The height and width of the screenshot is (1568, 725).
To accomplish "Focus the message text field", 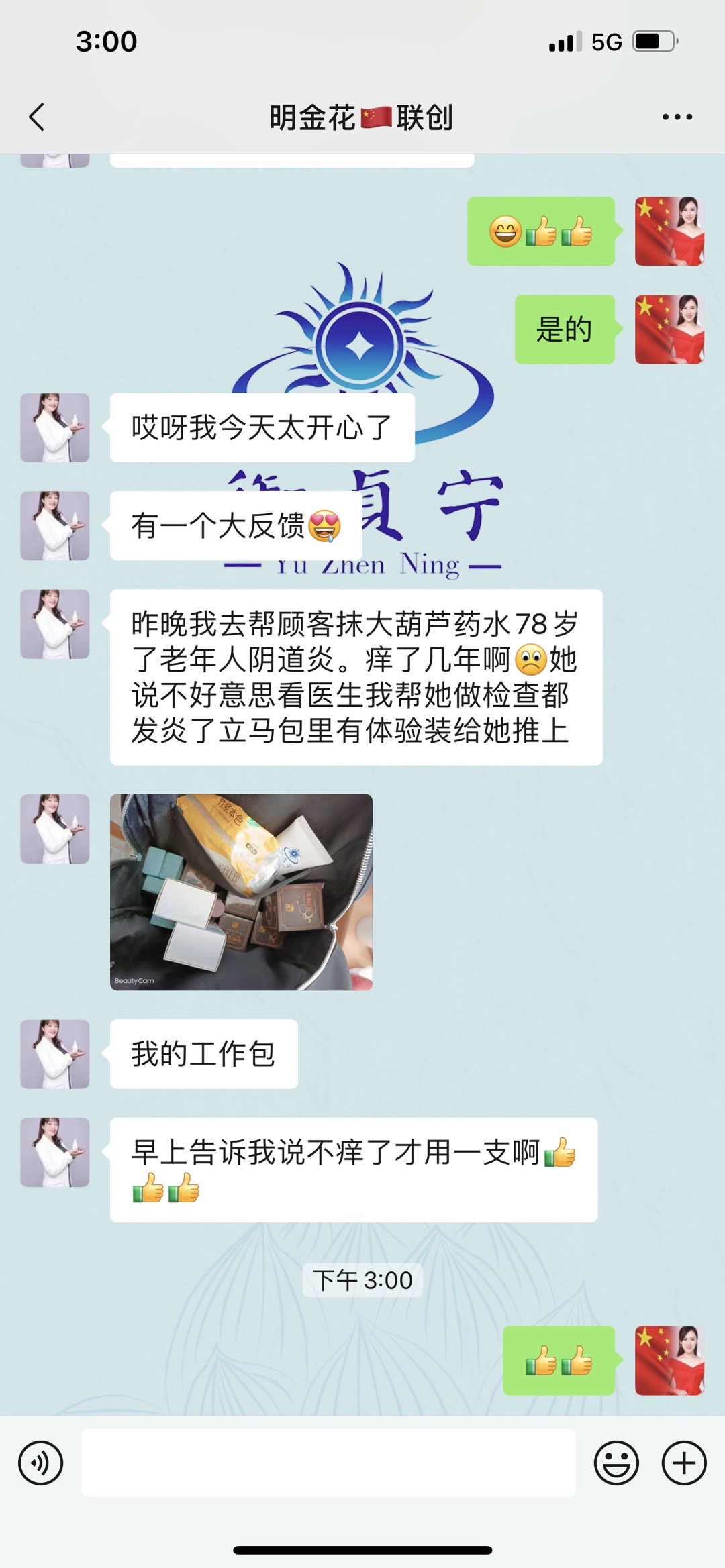I will [328, 1463].
